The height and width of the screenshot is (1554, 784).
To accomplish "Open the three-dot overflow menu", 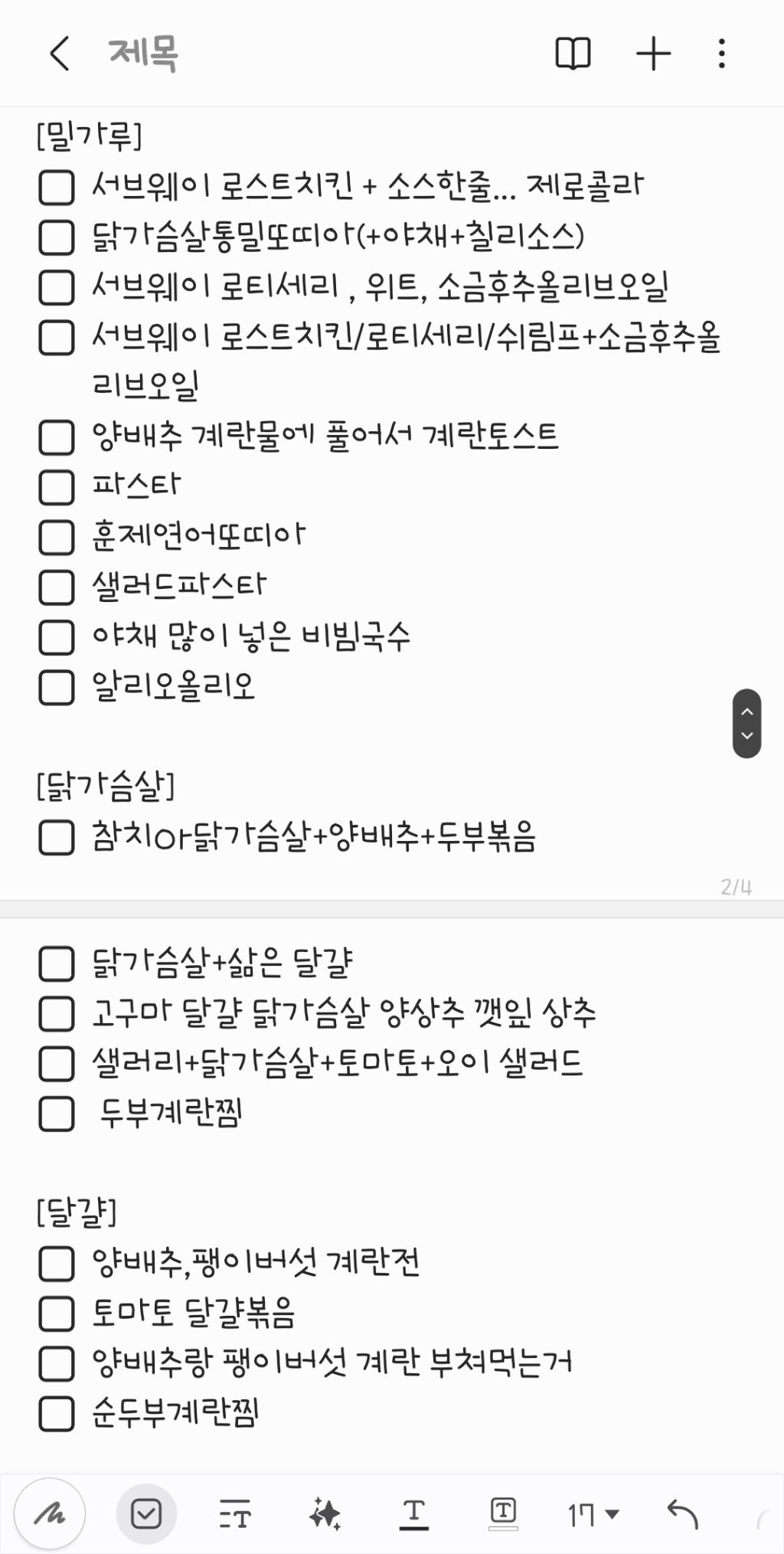I will pos(719,54).
